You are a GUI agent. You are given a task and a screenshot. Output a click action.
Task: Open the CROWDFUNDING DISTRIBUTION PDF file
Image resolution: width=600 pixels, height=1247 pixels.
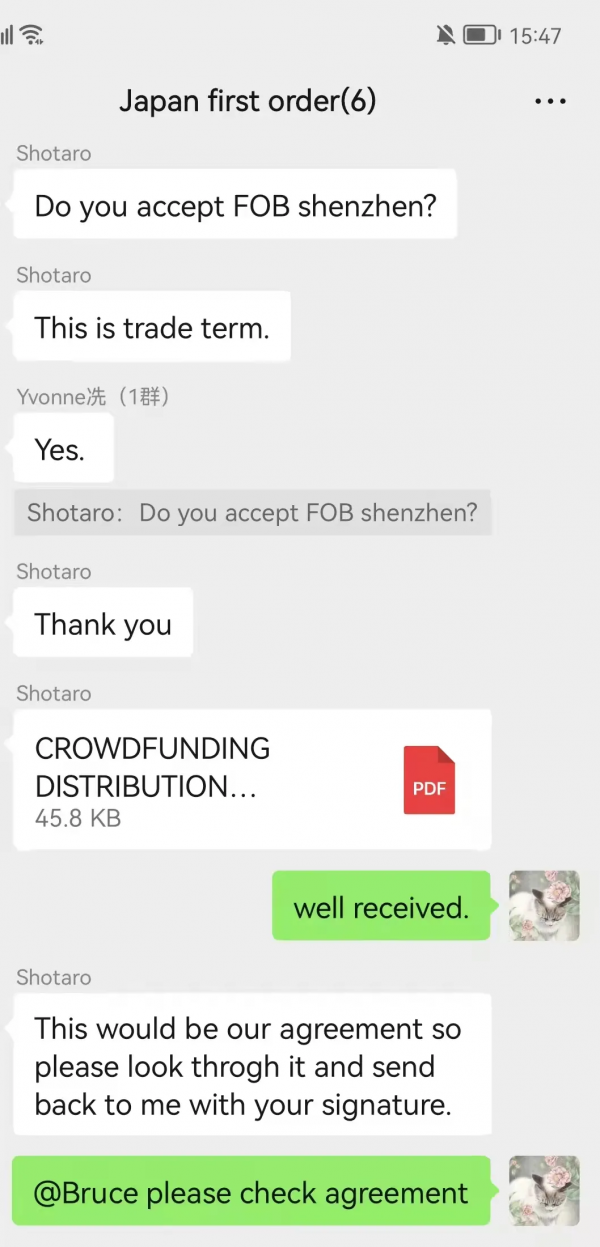(251, 780)
